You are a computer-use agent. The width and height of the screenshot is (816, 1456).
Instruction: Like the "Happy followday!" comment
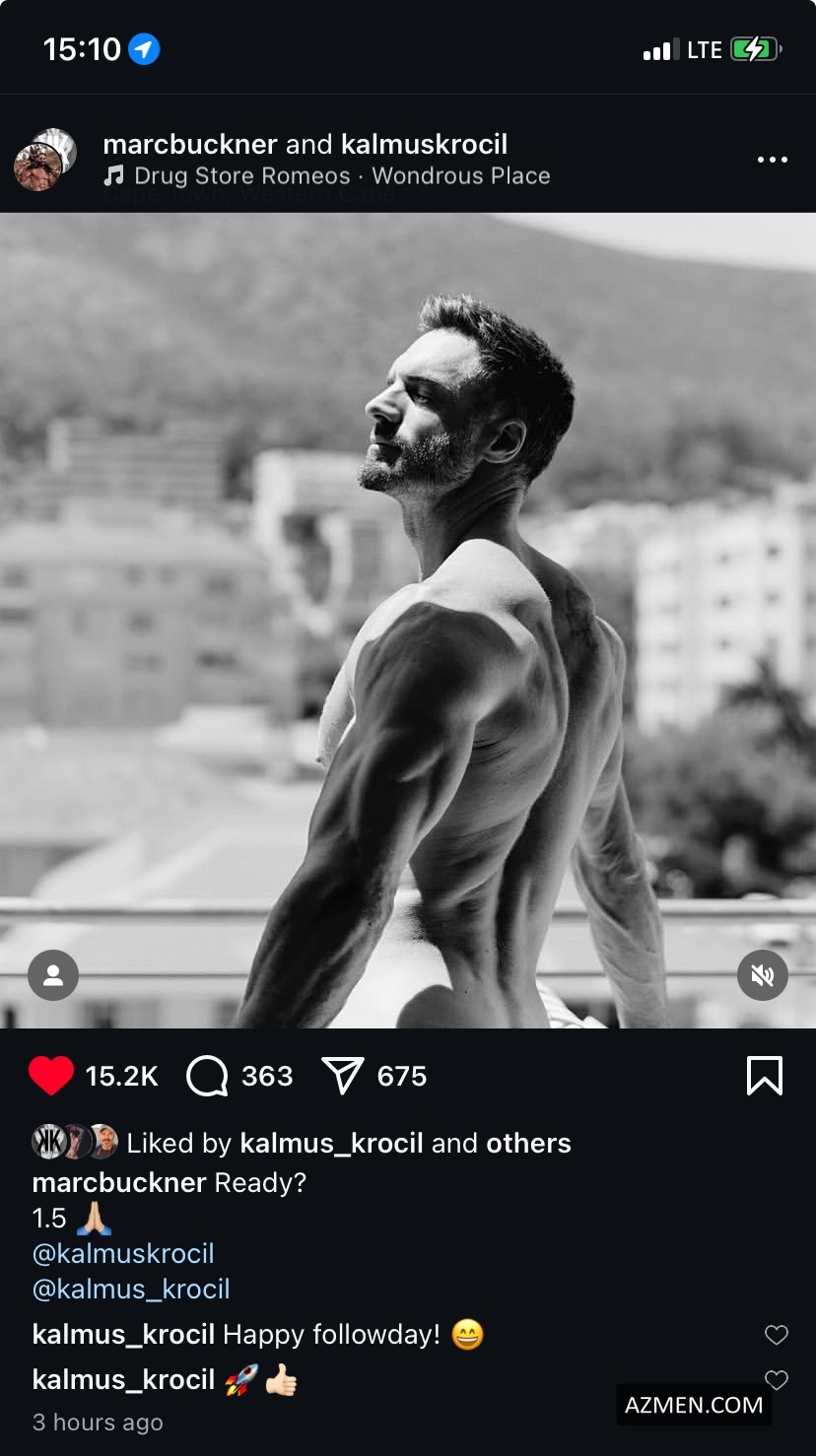click(x=777, y=1335)
